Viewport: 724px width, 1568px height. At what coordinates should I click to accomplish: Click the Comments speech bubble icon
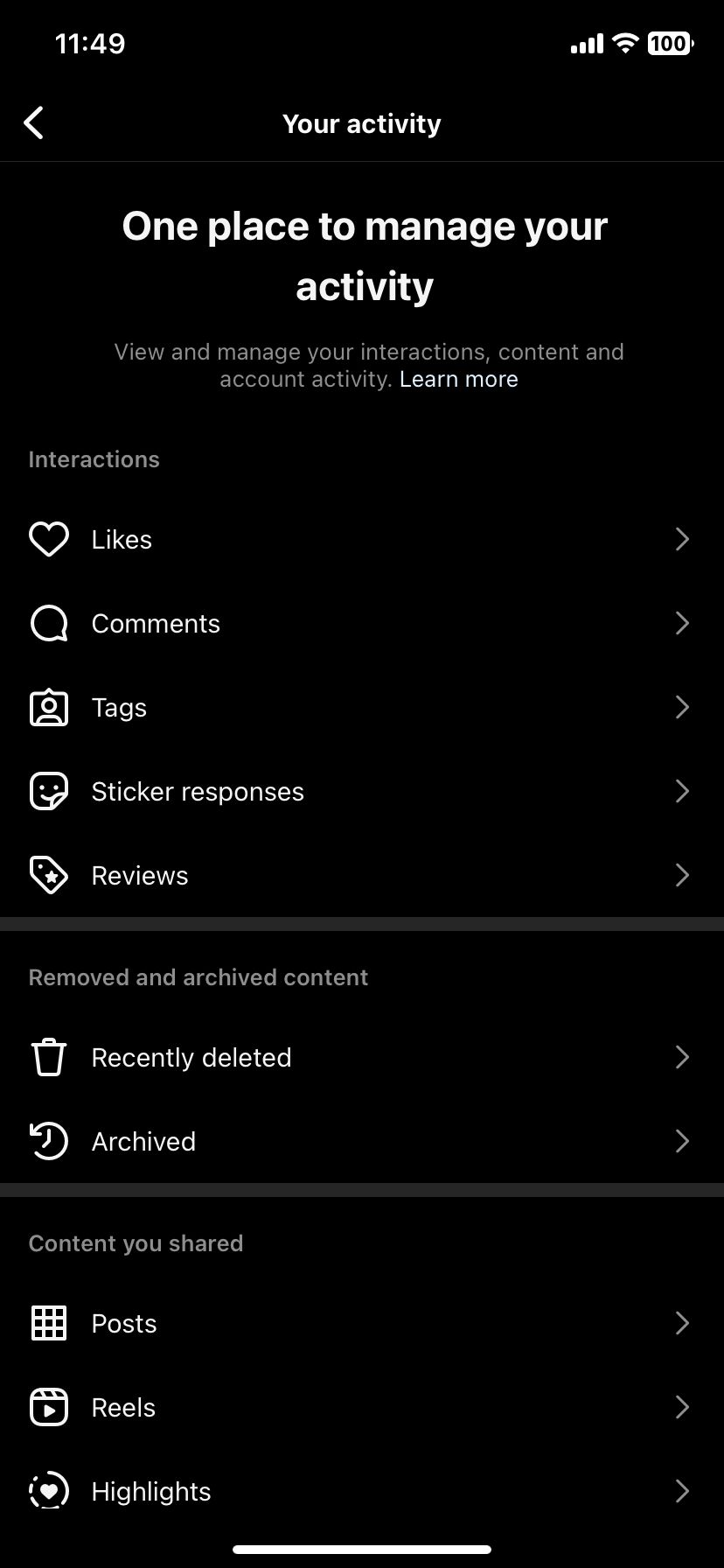coord(48,623)
